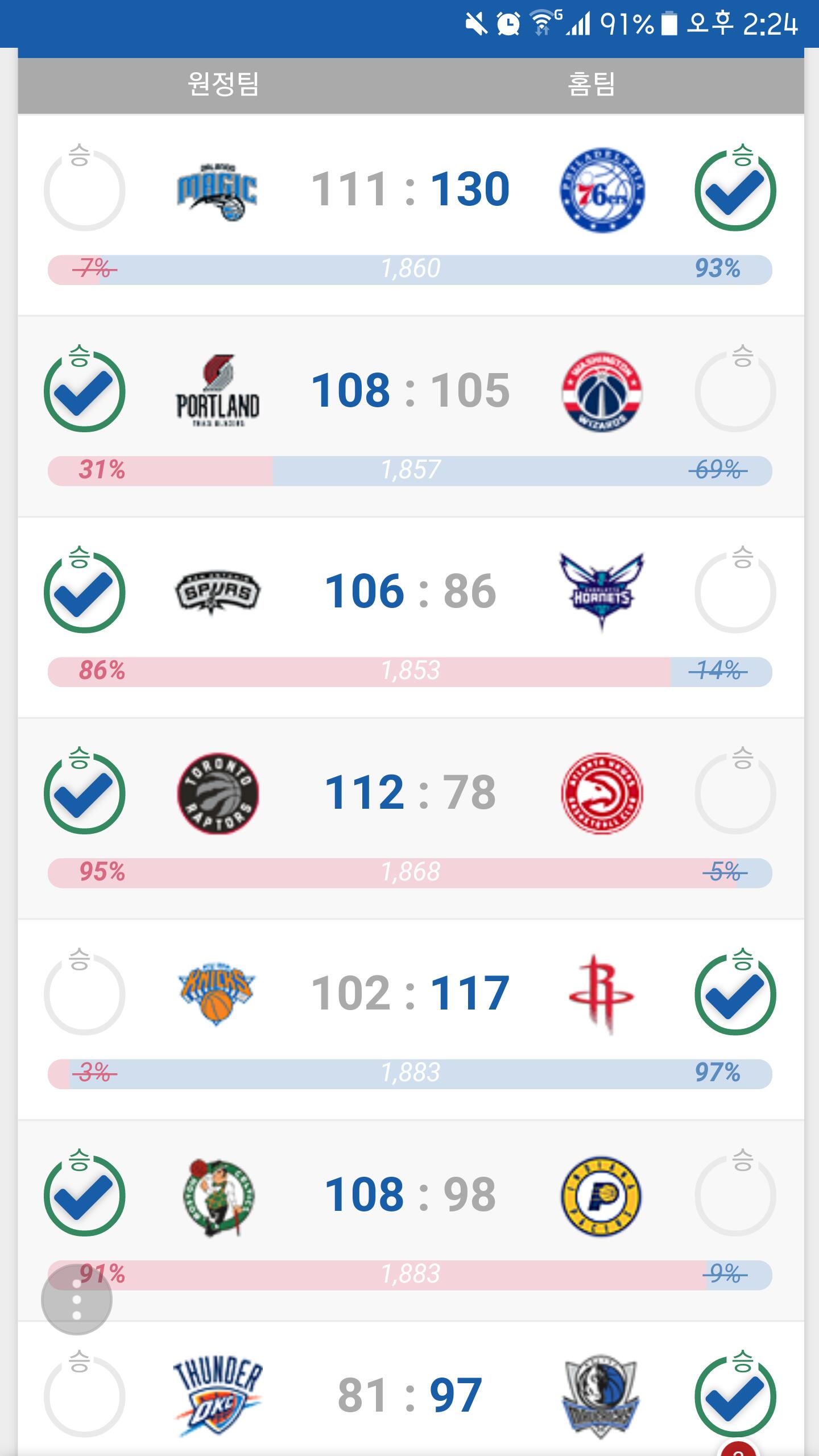This screenshot has width=819, height=1456.
Task: Tap Dallas Mavericks win checkmark
Action: pyautogui.click(x=735, y=1396)
